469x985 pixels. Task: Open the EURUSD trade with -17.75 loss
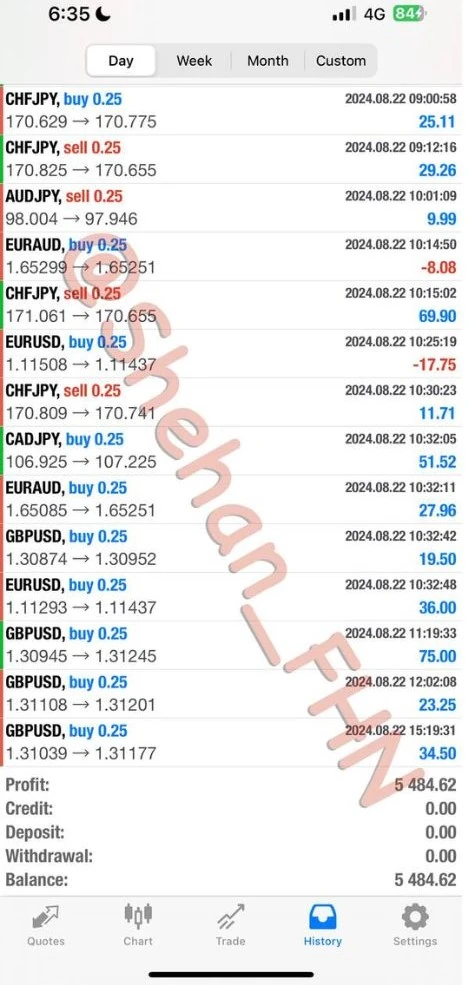pyautogui.click(x=234, y=354)
